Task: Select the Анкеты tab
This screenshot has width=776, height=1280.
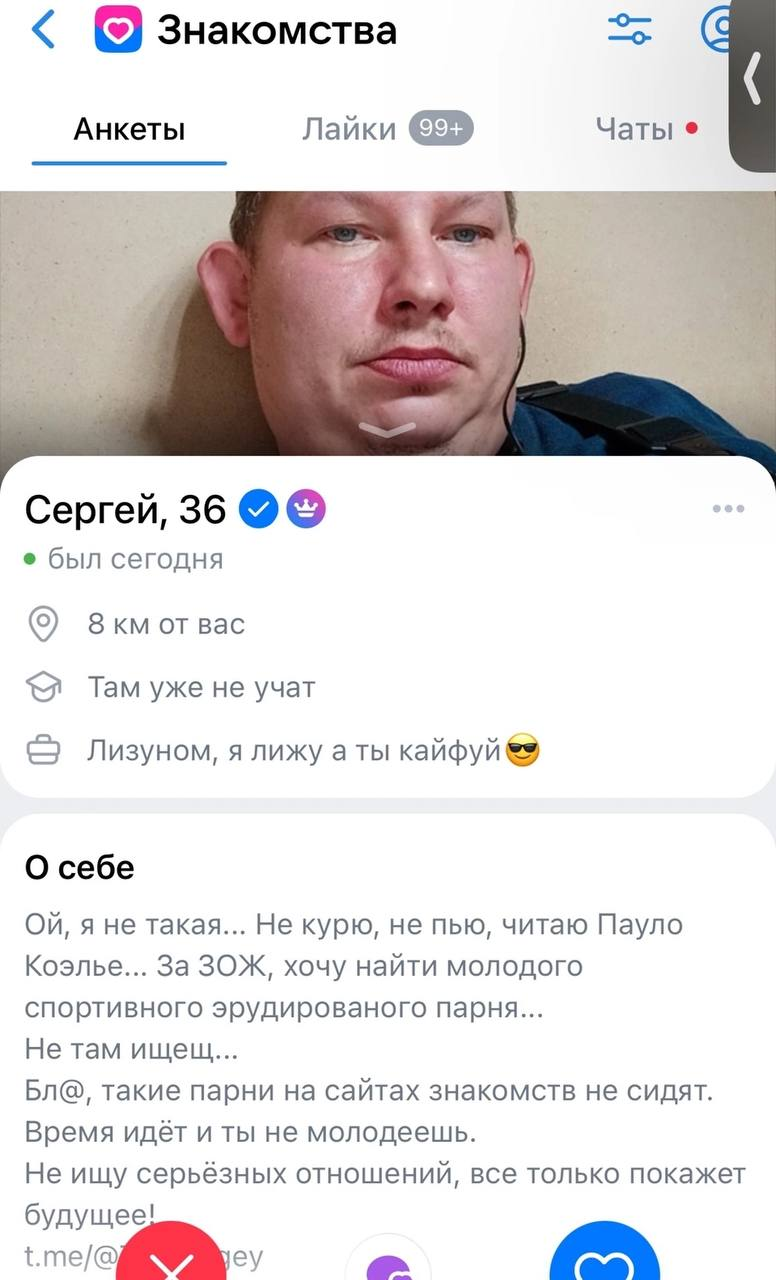Action: [130, 130]
